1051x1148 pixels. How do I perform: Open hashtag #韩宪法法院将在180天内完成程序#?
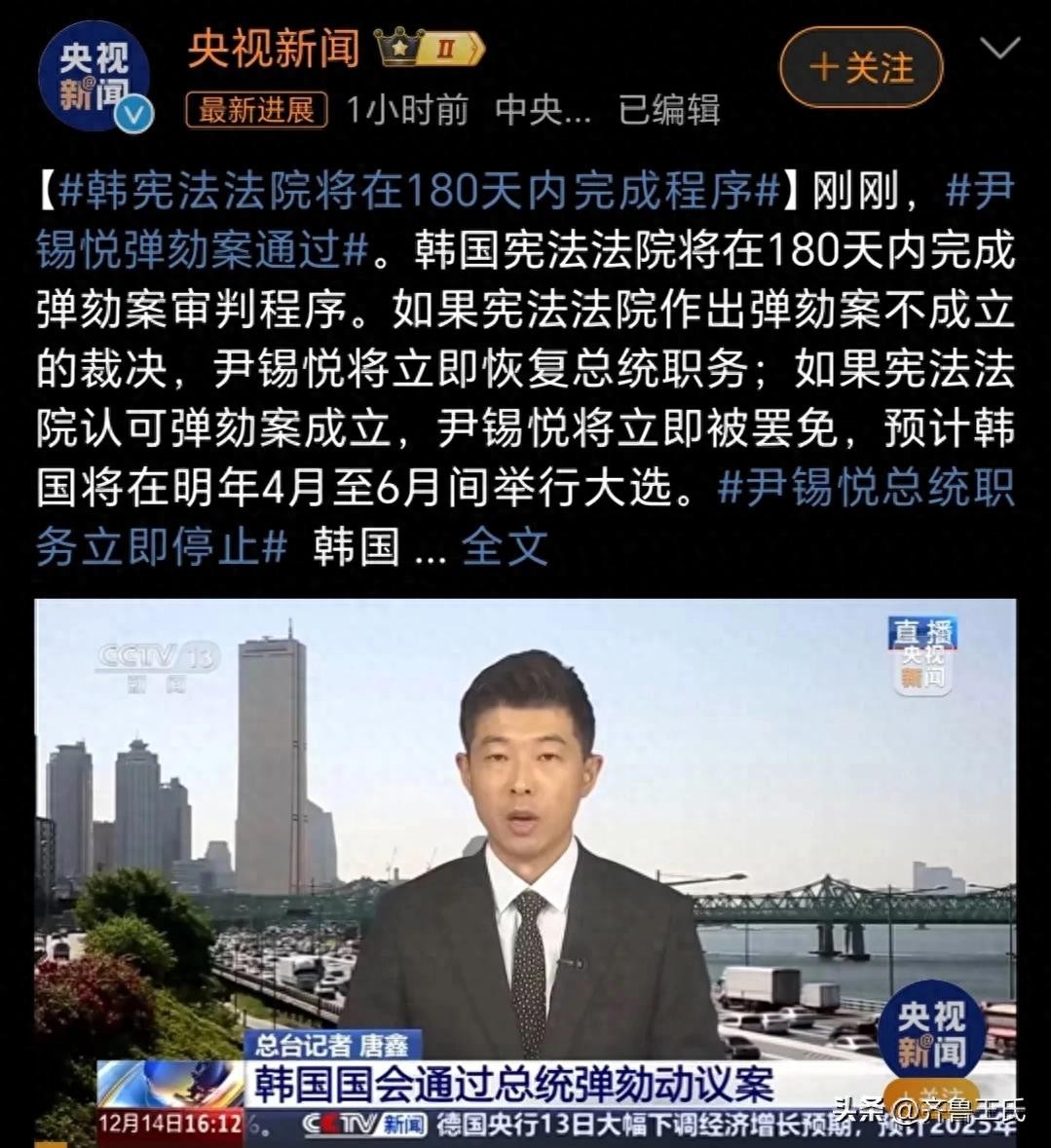pos(420,192)
